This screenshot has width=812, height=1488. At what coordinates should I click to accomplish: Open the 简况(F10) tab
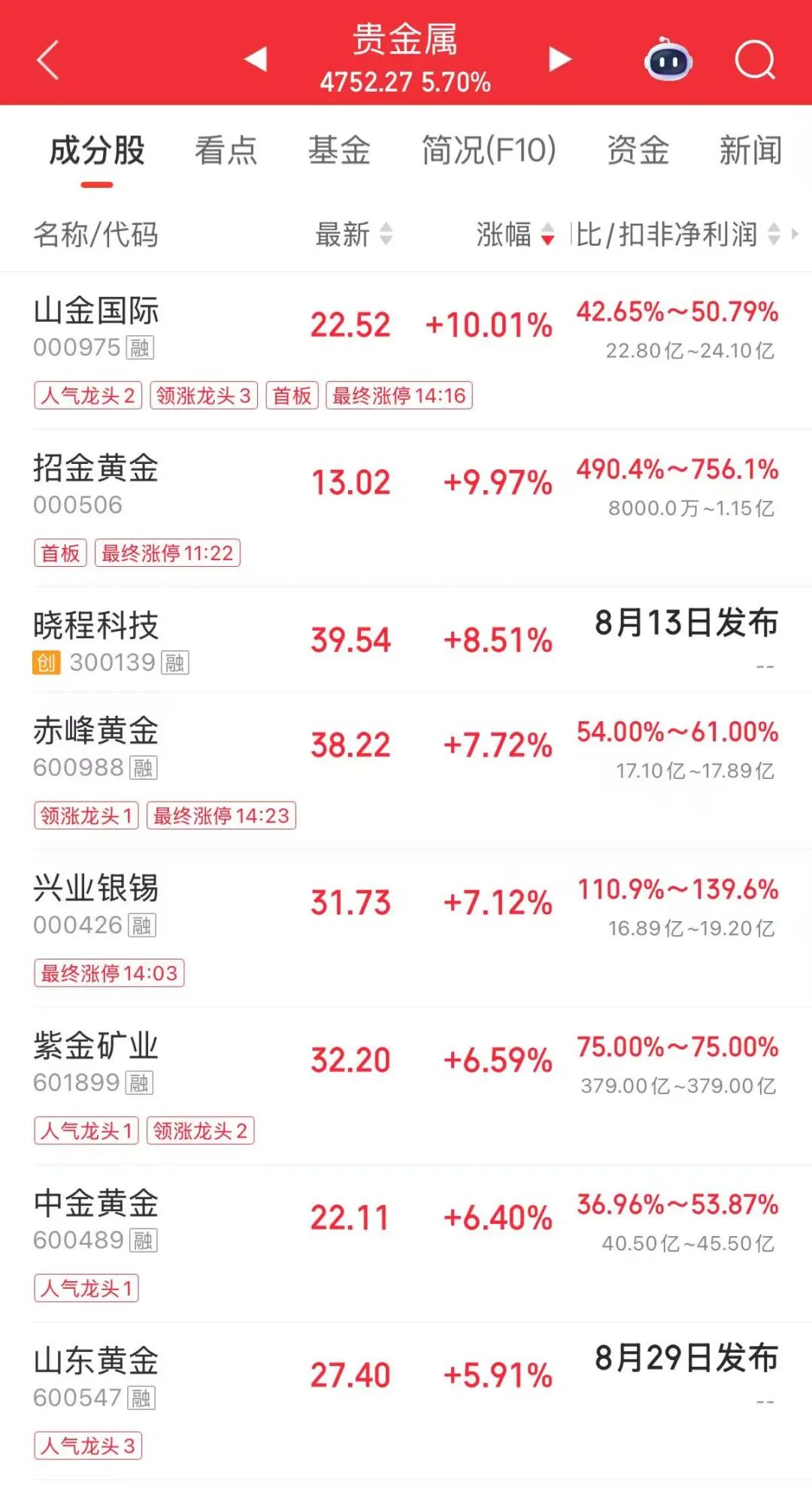(x=489, y=150)
